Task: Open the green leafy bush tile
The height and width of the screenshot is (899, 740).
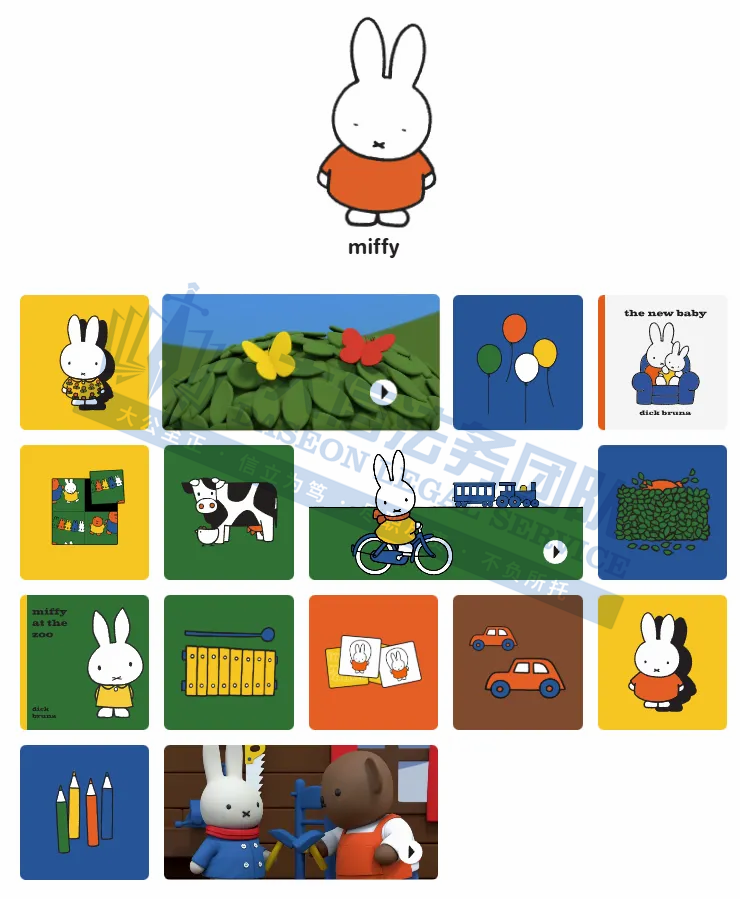Action: 662,512
